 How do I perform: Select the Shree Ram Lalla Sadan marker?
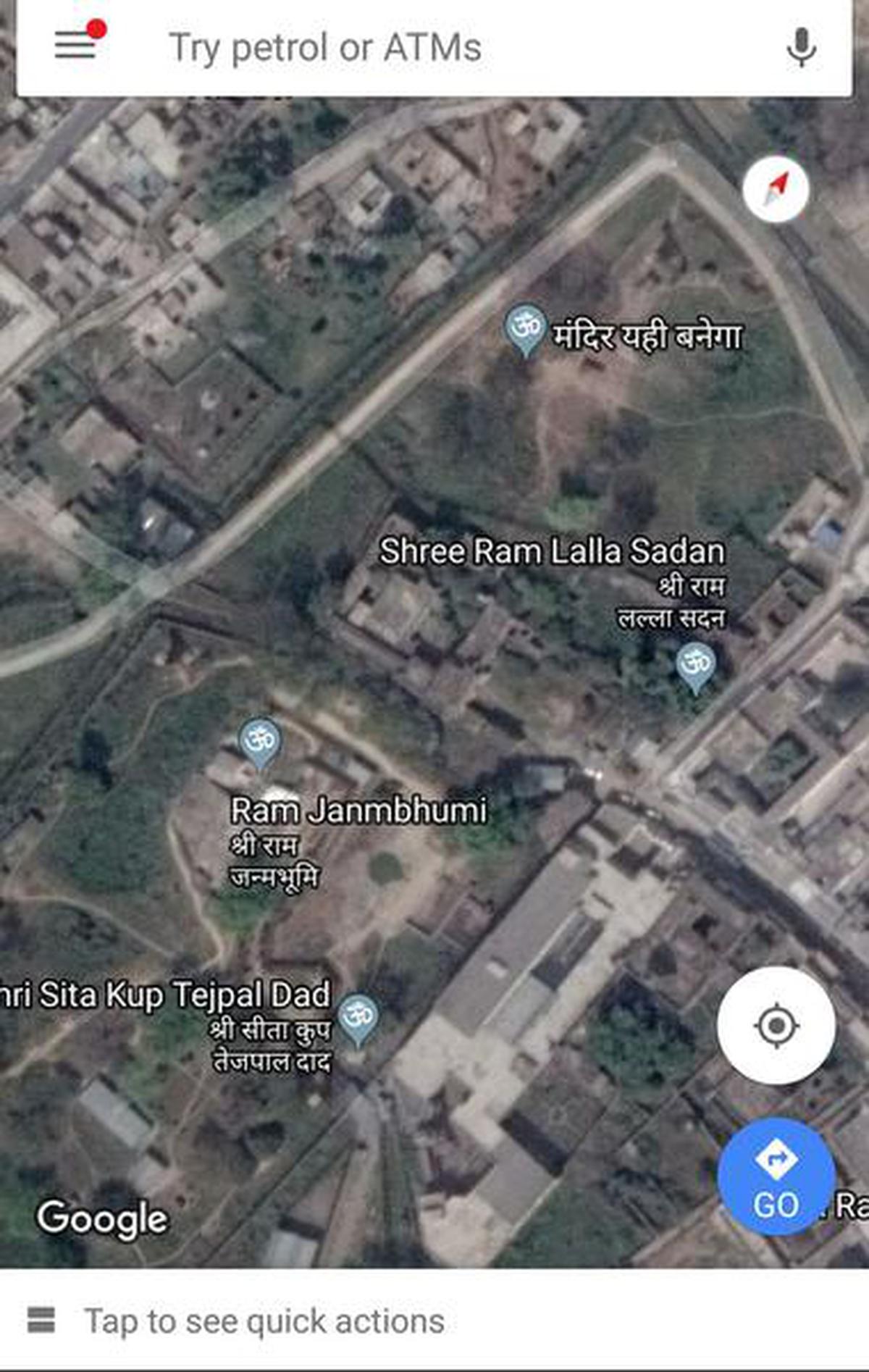695,665
